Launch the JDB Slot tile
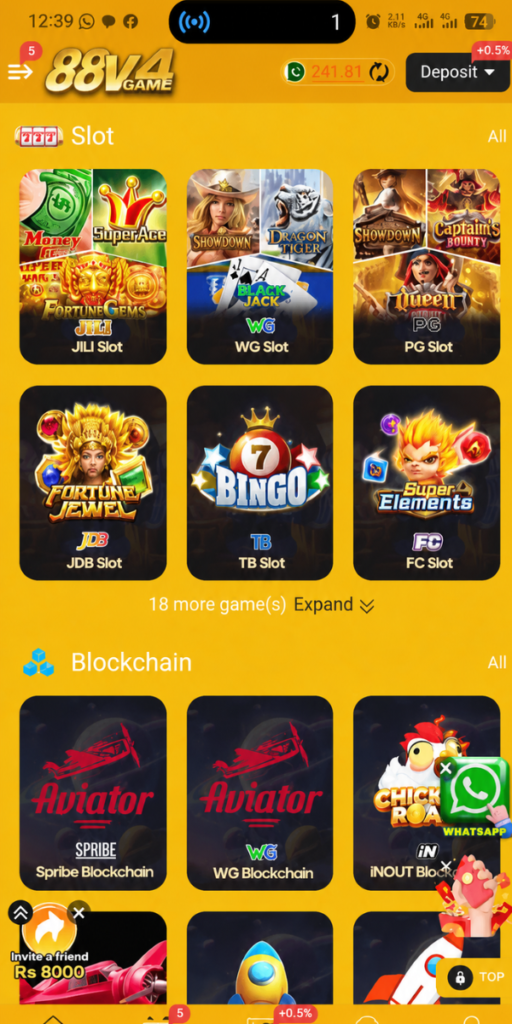Viewport: 512px width, 1024px height. click(x=93, y=483)
